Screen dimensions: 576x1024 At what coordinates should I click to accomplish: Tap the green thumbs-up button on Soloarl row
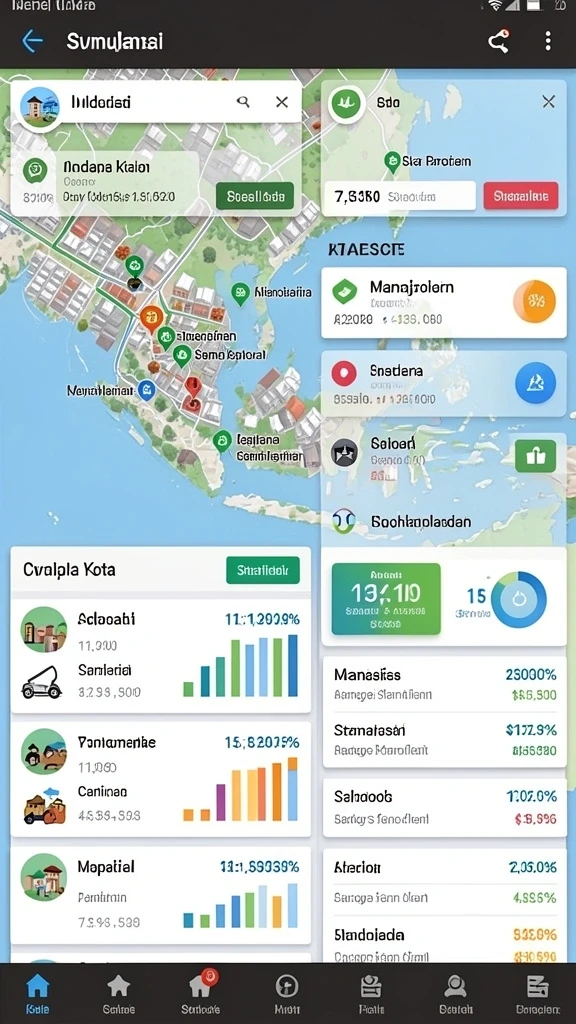pos(536,455)
